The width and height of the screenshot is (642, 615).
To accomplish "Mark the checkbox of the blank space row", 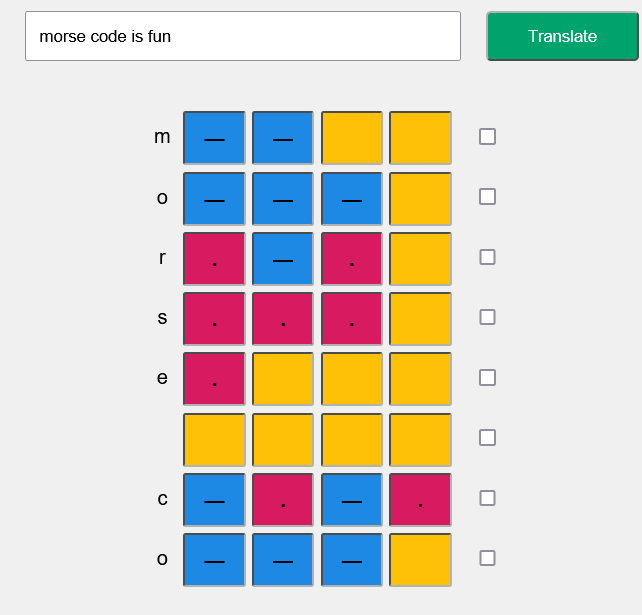I will point(487,438).
